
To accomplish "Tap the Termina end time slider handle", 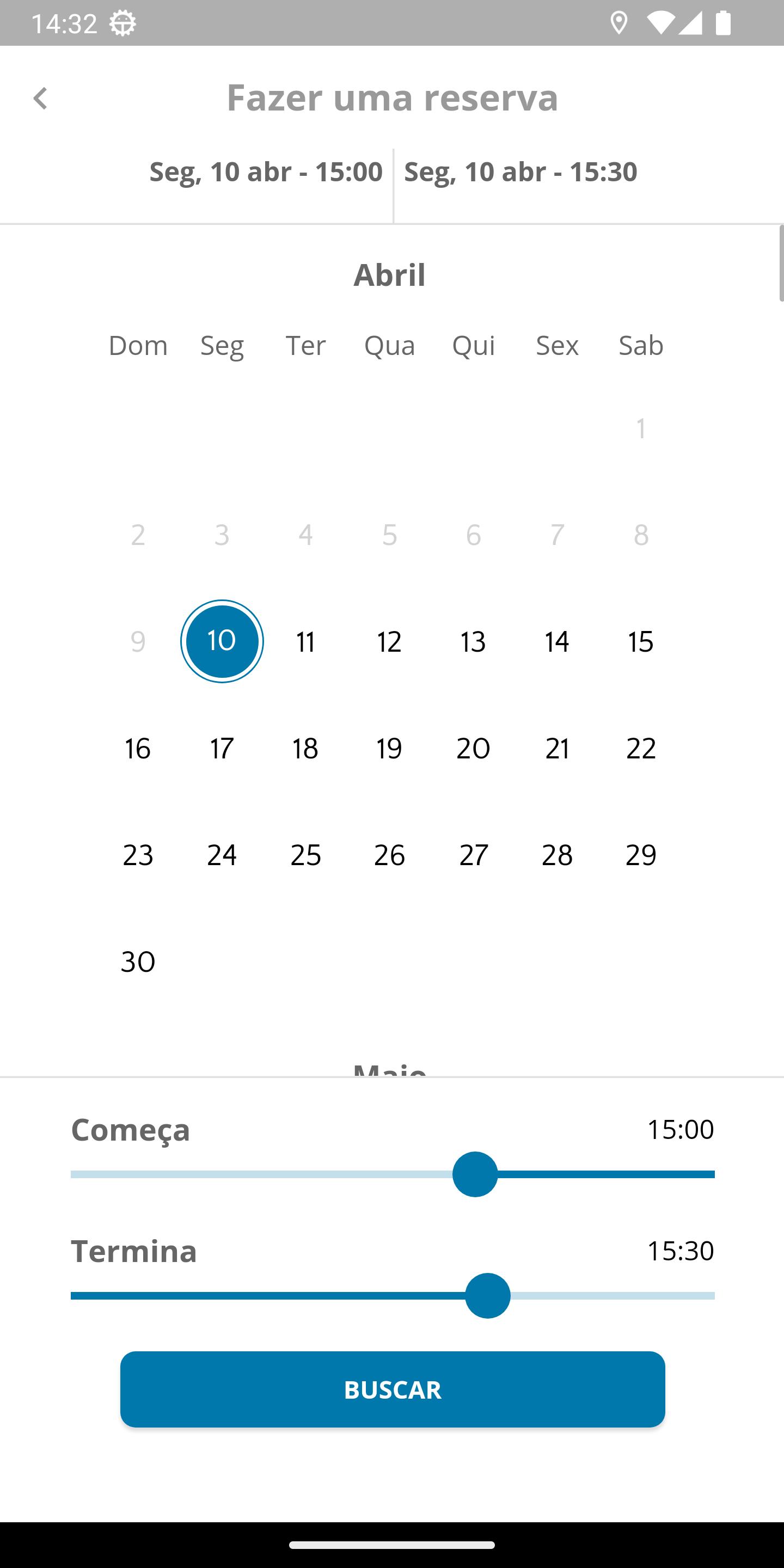I will pyautogui.click(x=488, y=1296).
